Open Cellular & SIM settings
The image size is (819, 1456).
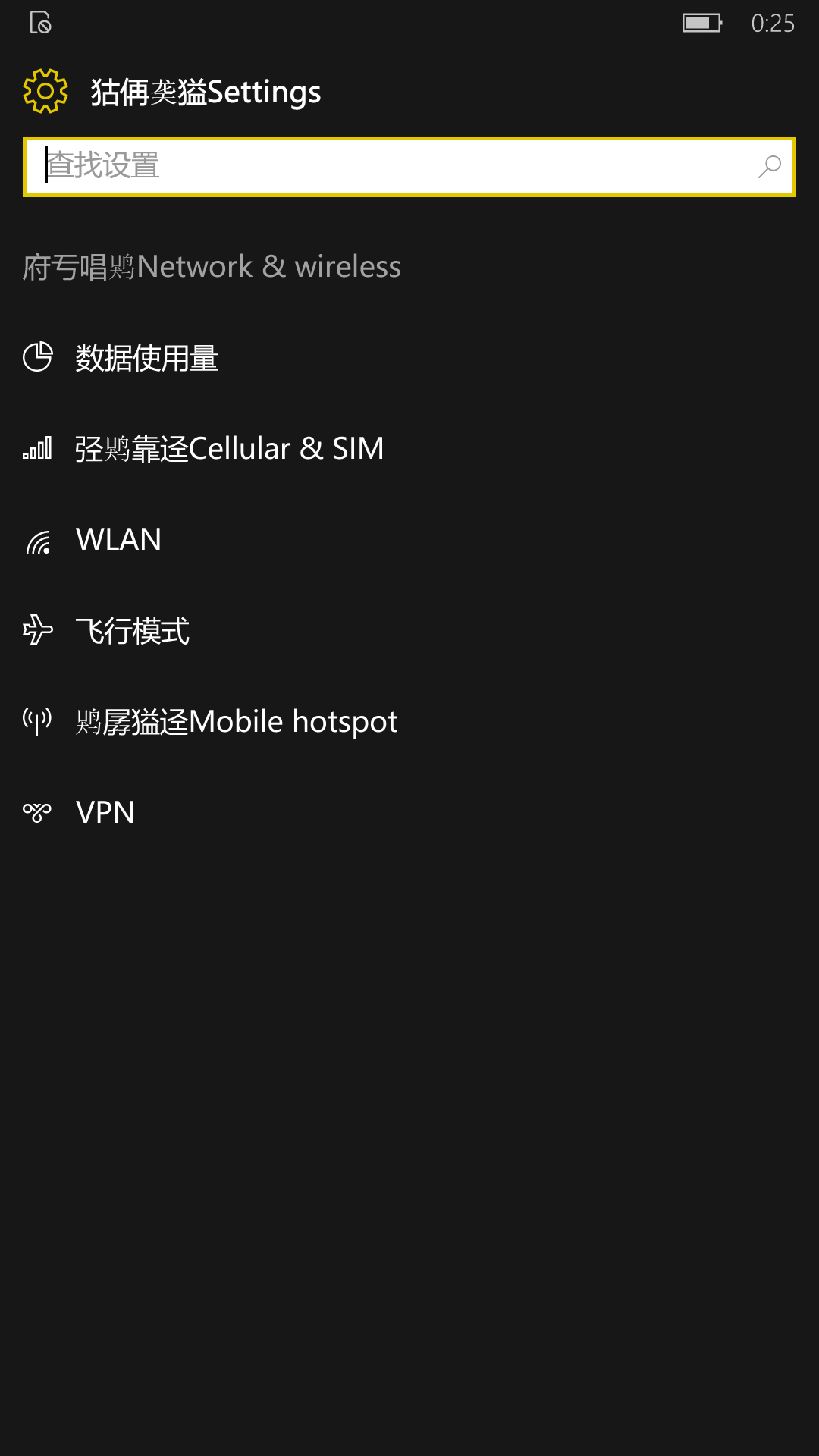[x=409, y=449]
